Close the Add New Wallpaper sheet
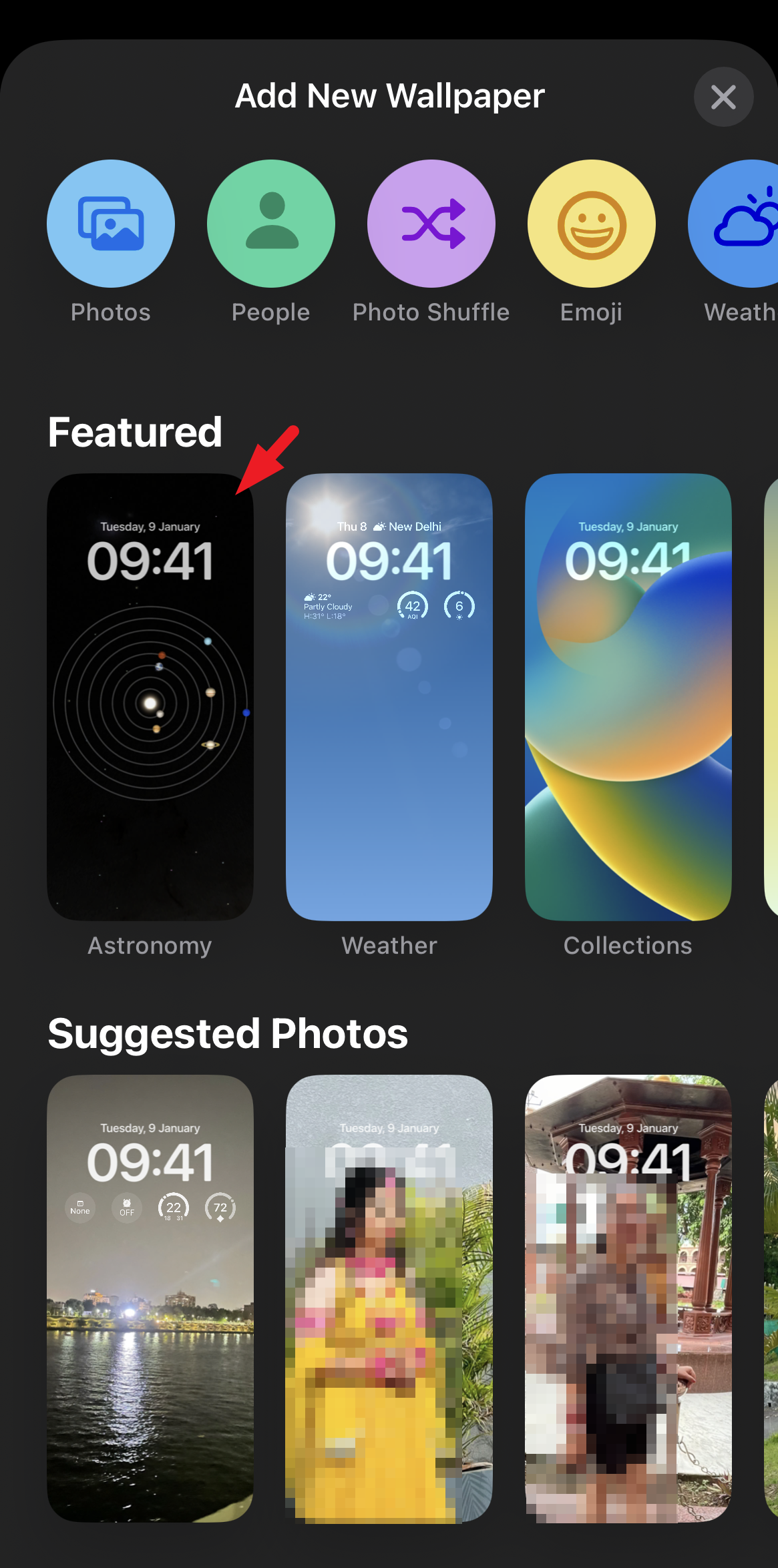778x1568 pixels. pyautogui.click(x=723, y=97)
